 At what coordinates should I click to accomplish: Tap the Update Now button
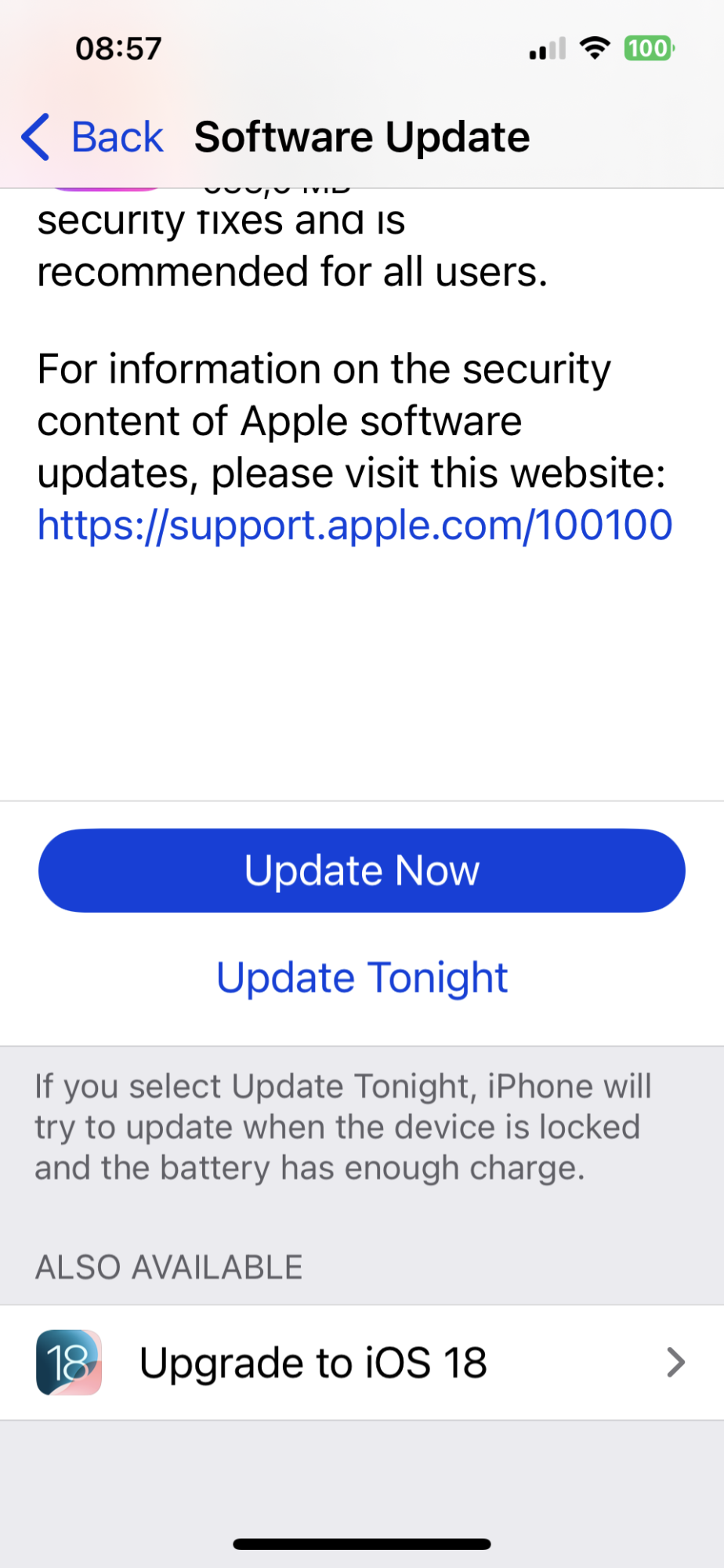coord(361,870)
